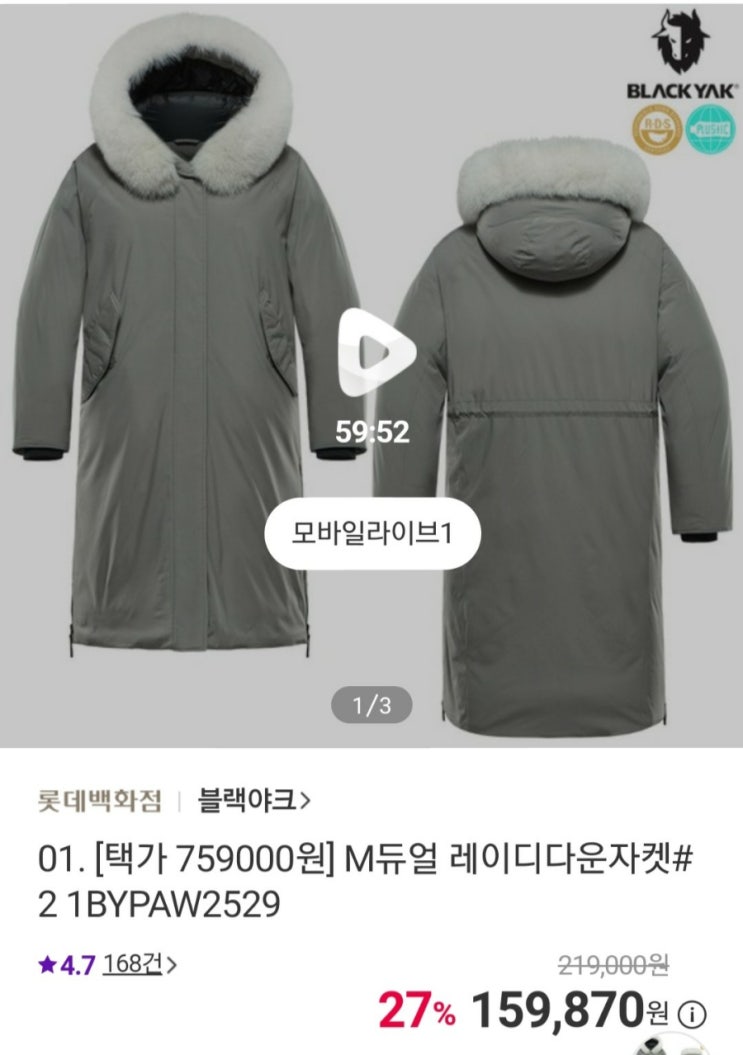This screenshot has height=1055, width=743.
Task: Open the 블랙야크 brand page link
Action: [x=254, y=800]
